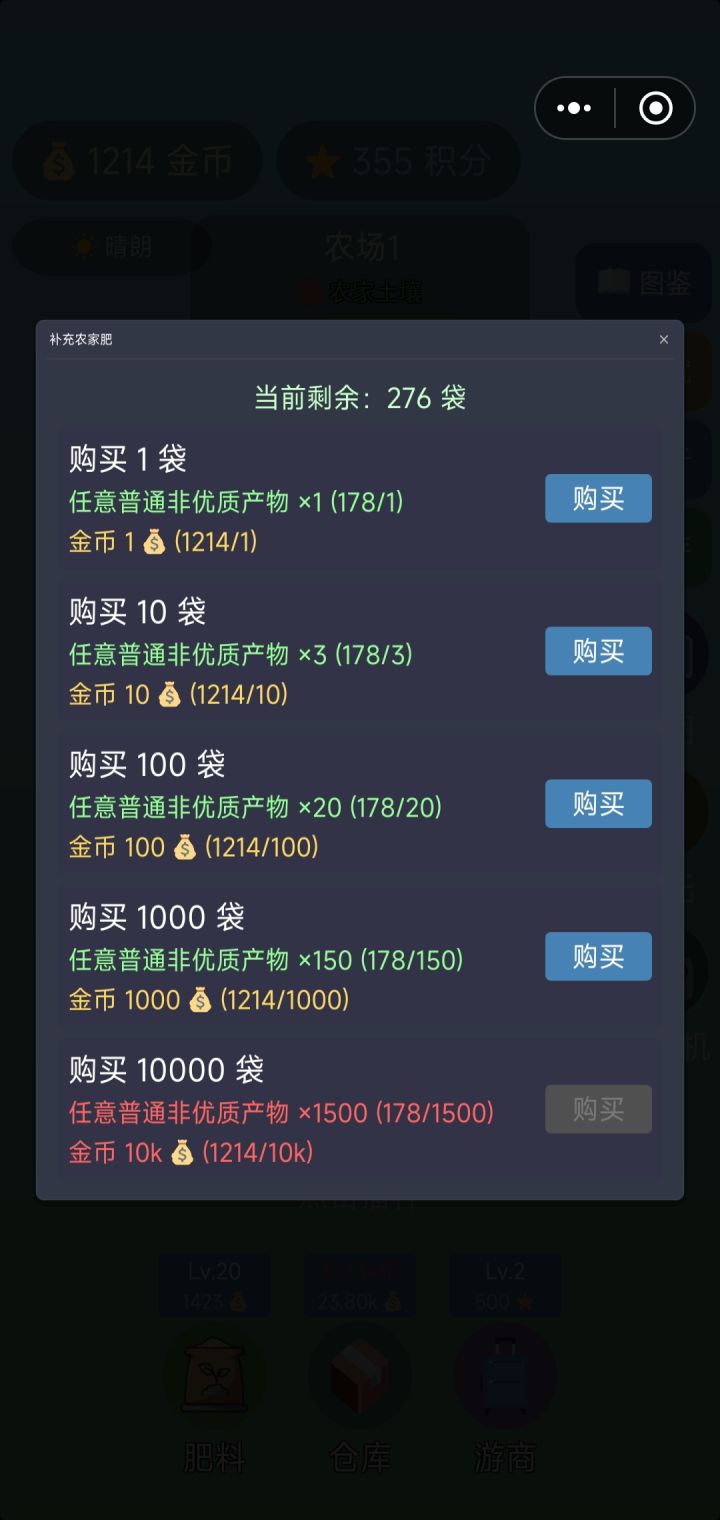Click the star icon next to 355 积分

[x=320, y=160]
